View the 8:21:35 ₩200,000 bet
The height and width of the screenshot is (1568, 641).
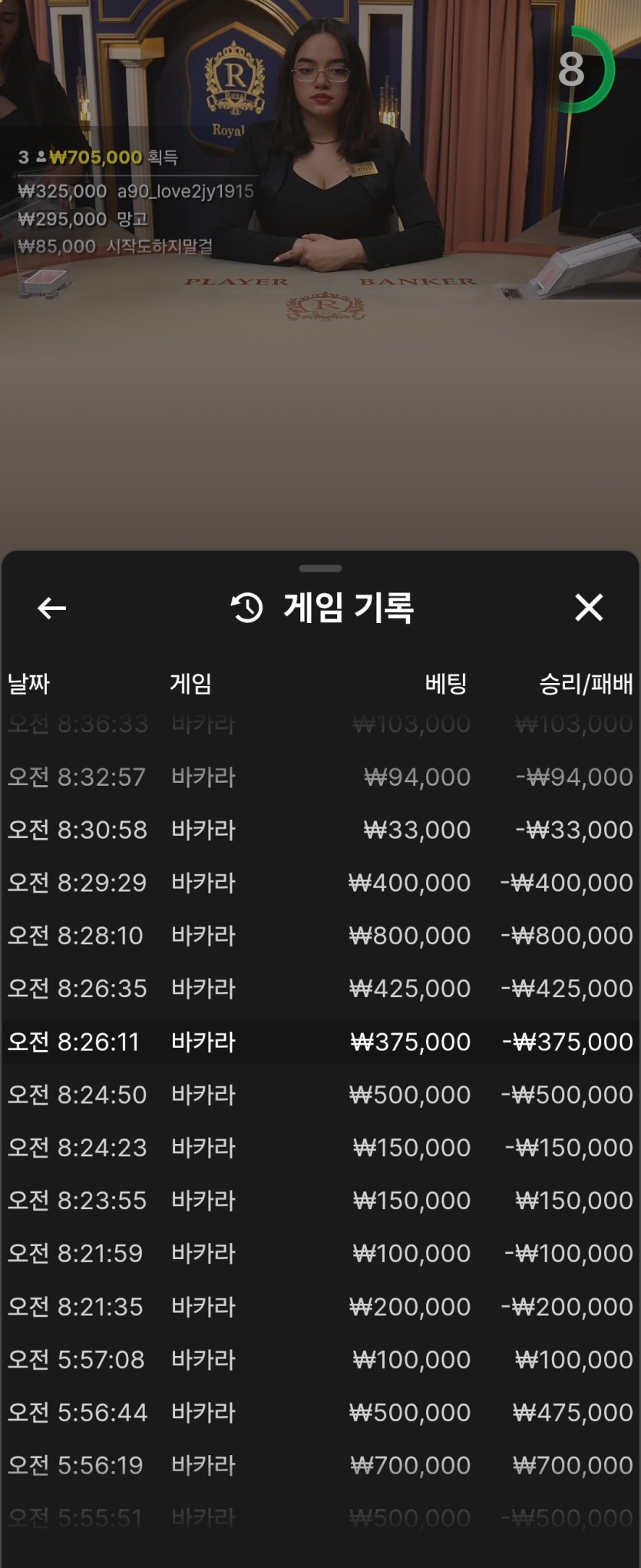(x=320, y=1306)
